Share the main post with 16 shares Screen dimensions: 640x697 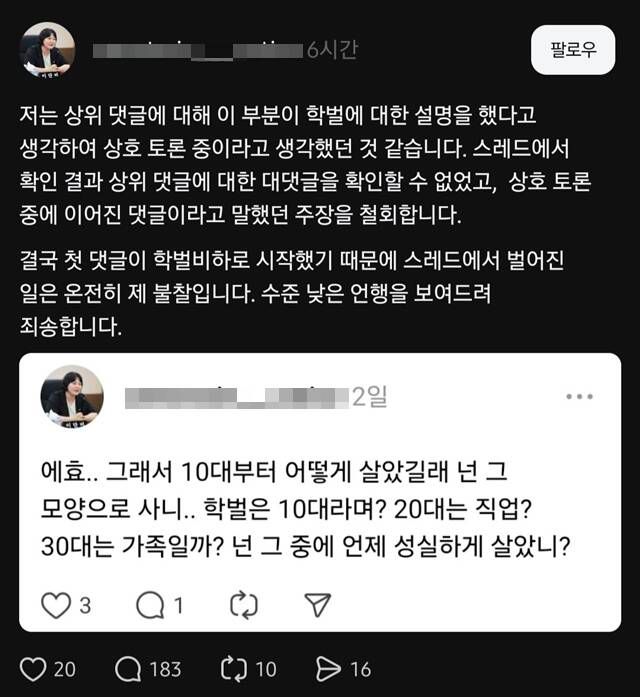329,669
